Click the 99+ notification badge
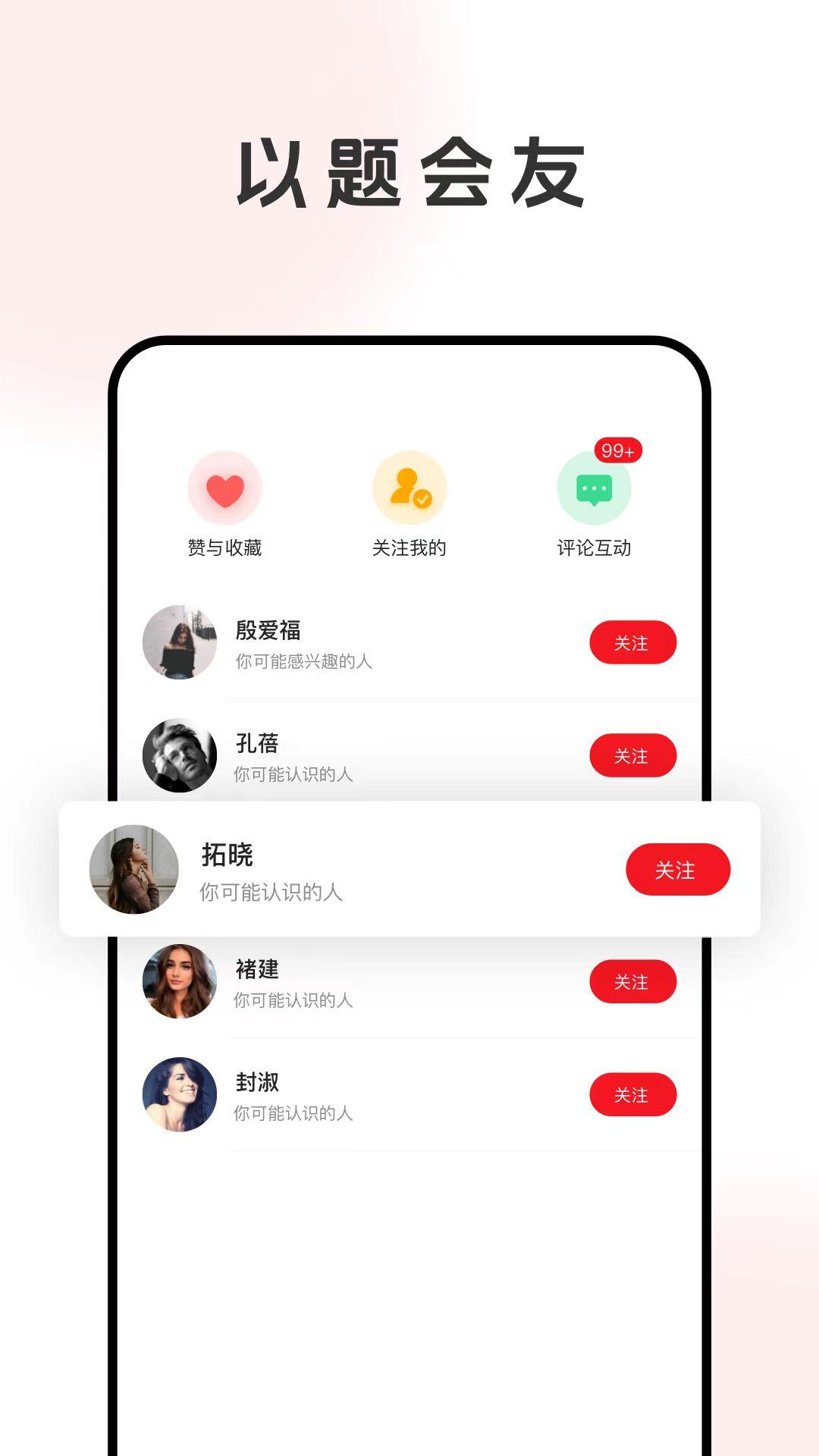Image resolution: width=819 pixels, height=1456 pixels. tap(617, 449)
